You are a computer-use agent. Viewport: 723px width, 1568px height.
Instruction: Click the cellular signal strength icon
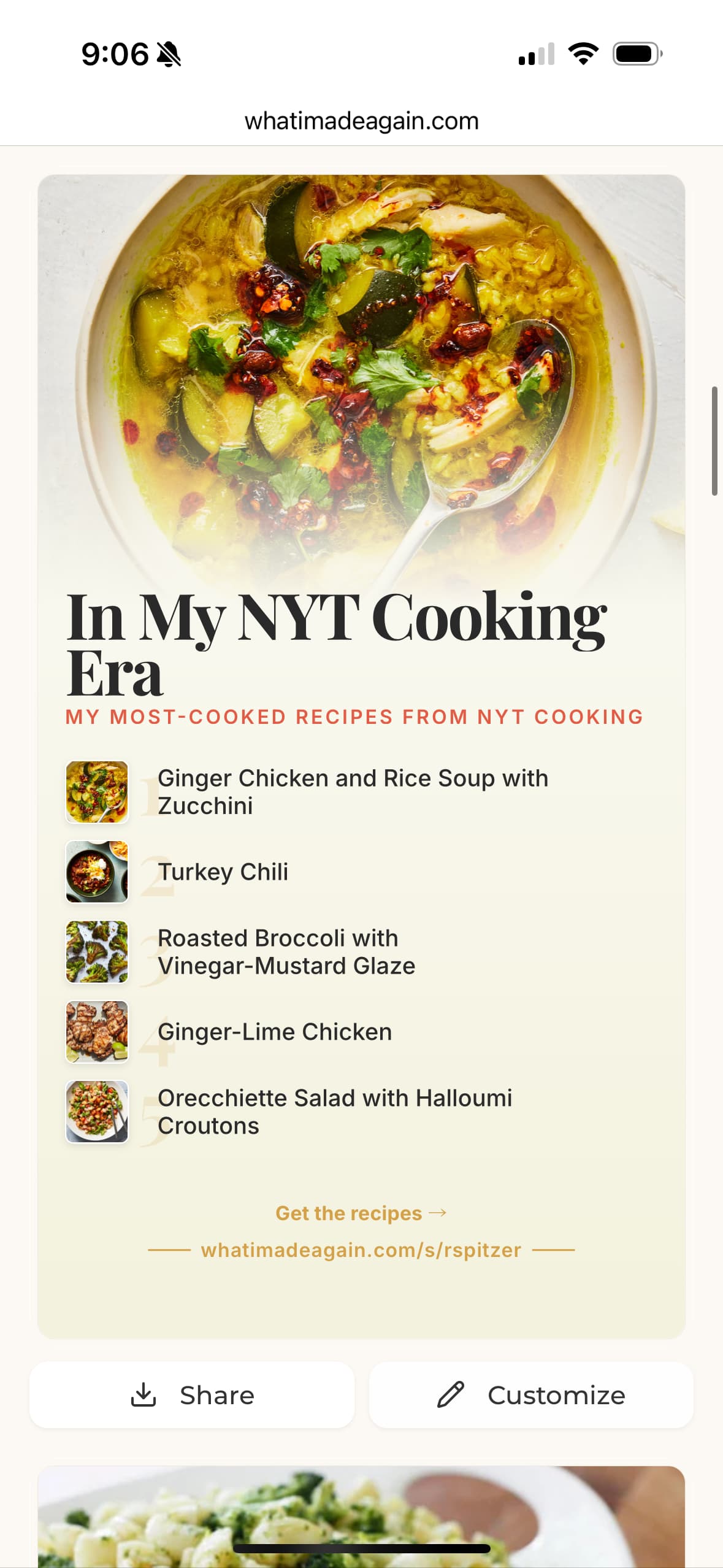pyautogui.click(x=535, y=55)
